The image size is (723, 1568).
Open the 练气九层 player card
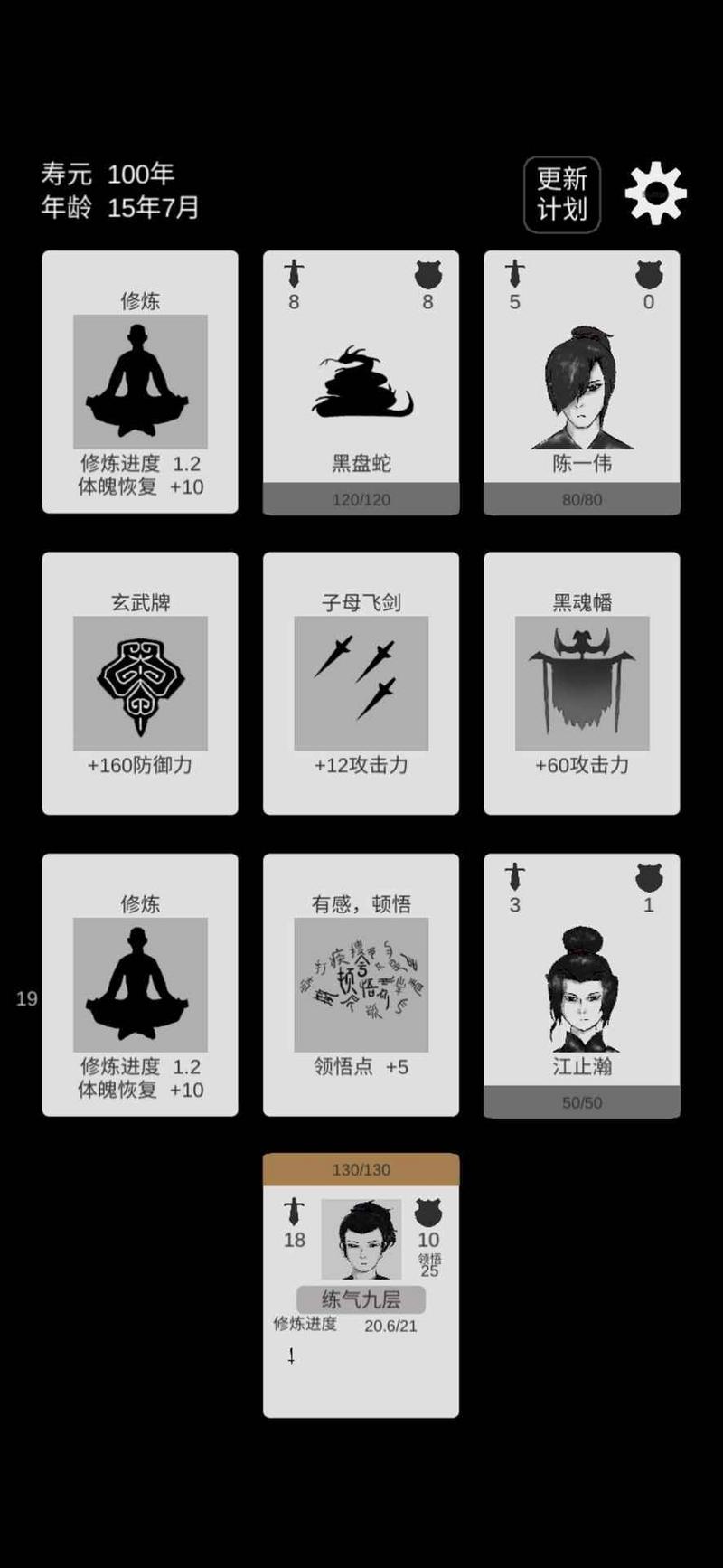pos(361,1284)
